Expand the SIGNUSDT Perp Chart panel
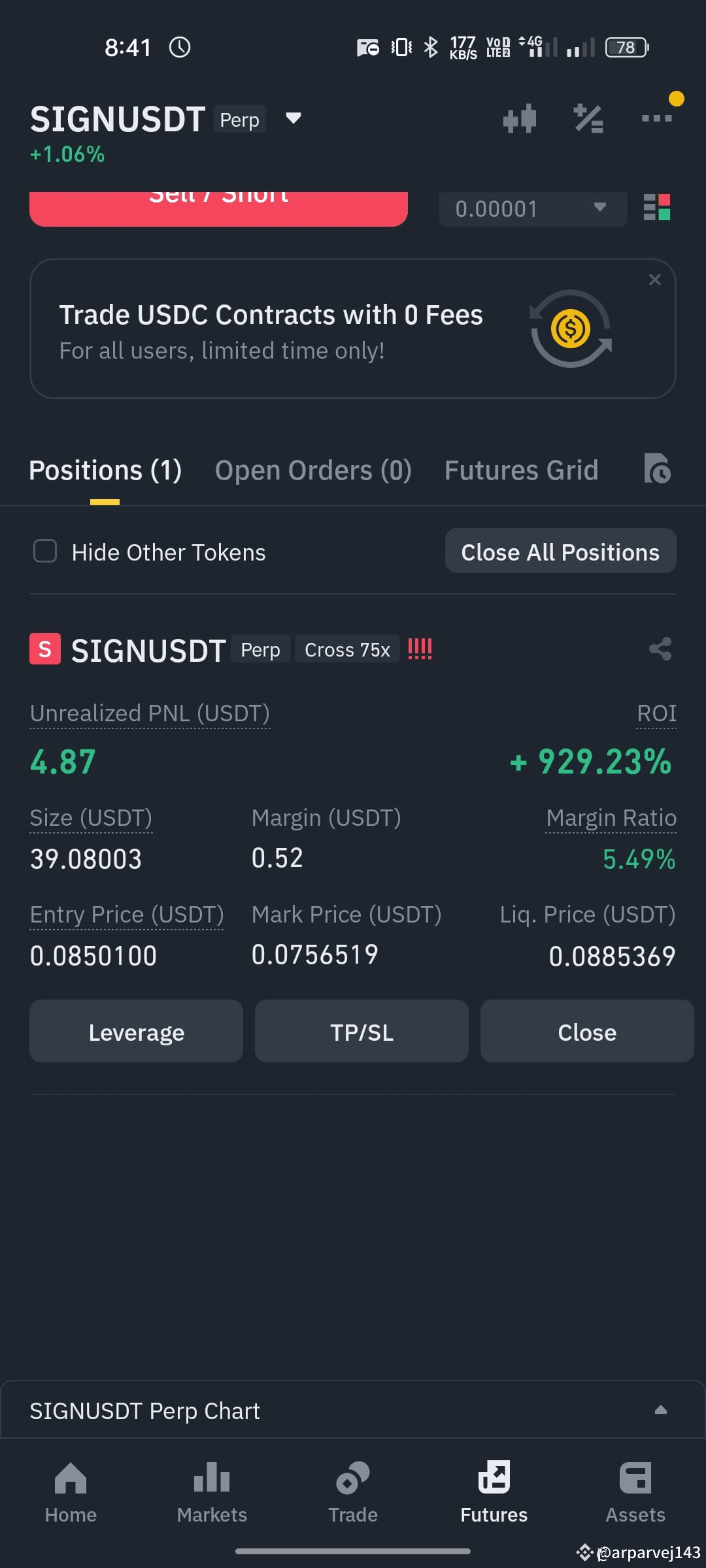Viewport: 706px width, 1568px height. click(x=353, y=1410)
